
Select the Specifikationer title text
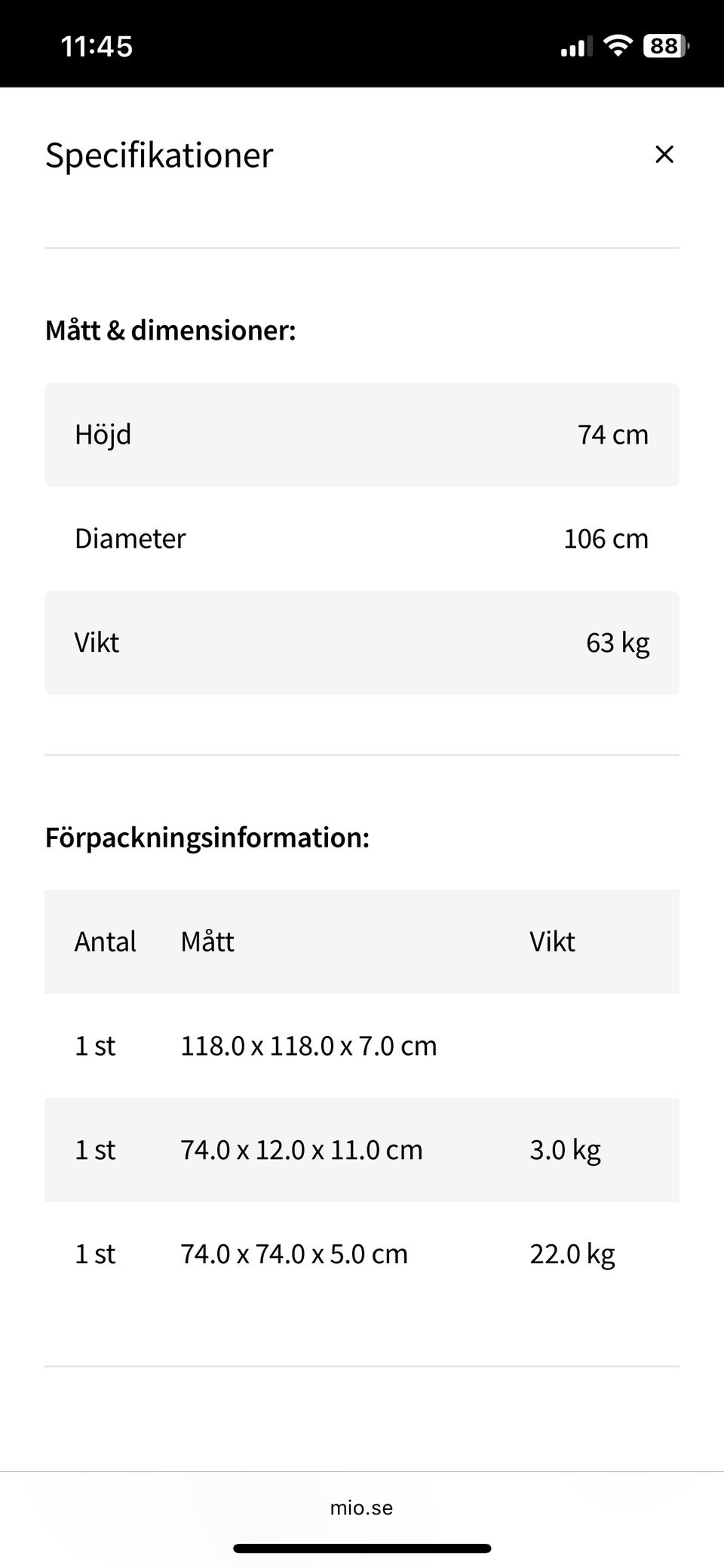tap(159, 154)
